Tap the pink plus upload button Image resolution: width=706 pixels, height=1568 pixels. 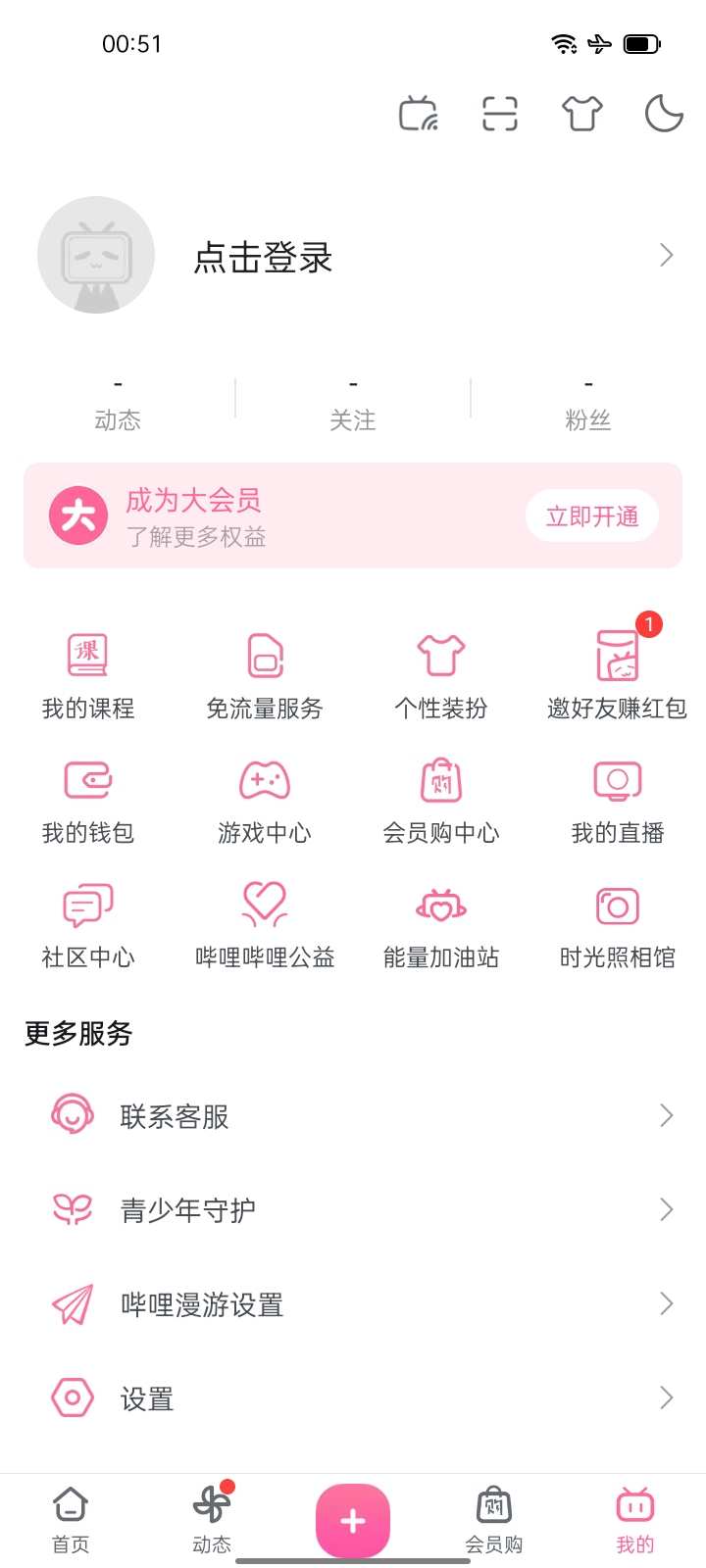click(x=353, y=1520)
